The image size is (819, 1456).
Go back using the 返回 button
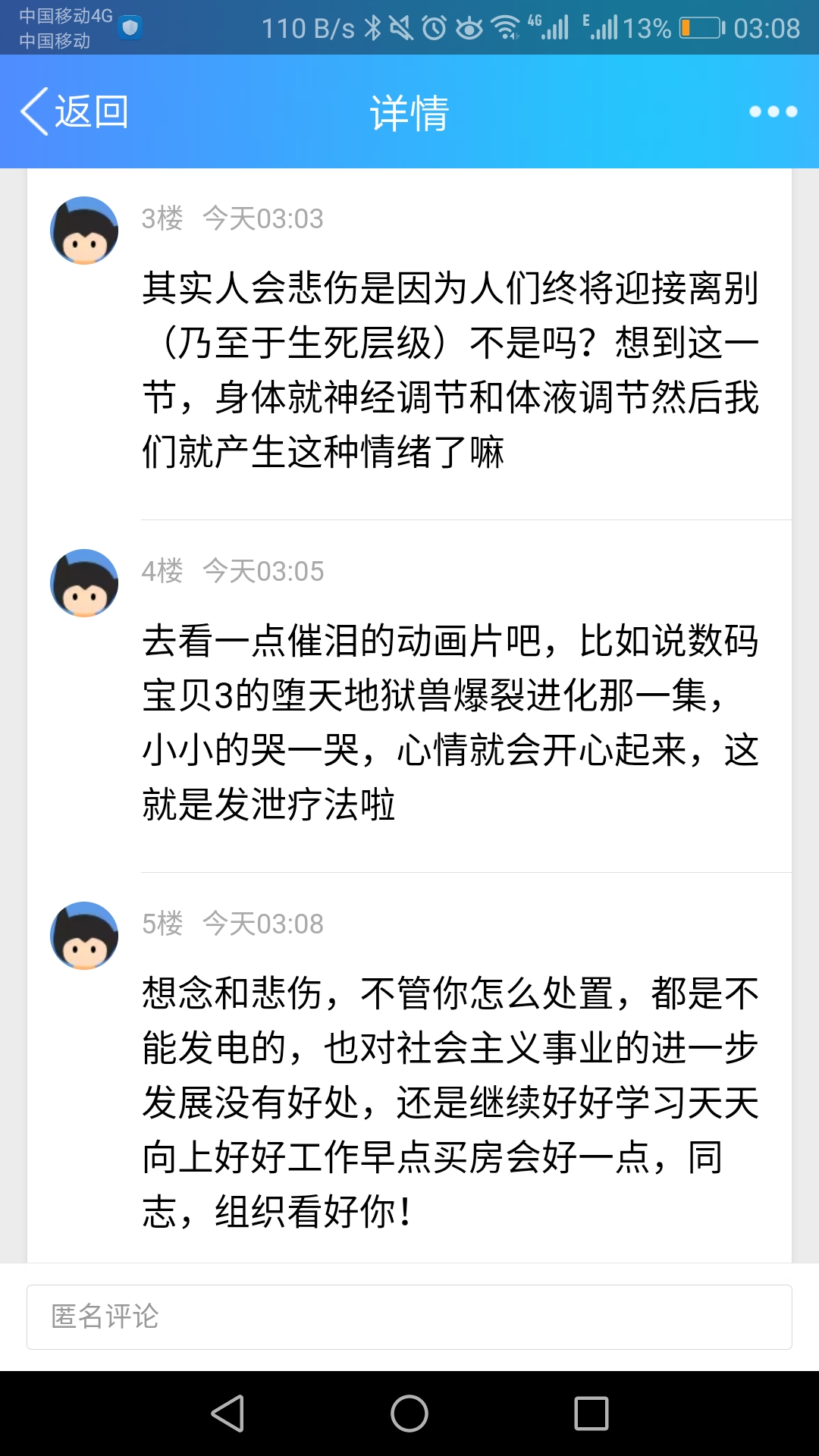pos(74,112)
